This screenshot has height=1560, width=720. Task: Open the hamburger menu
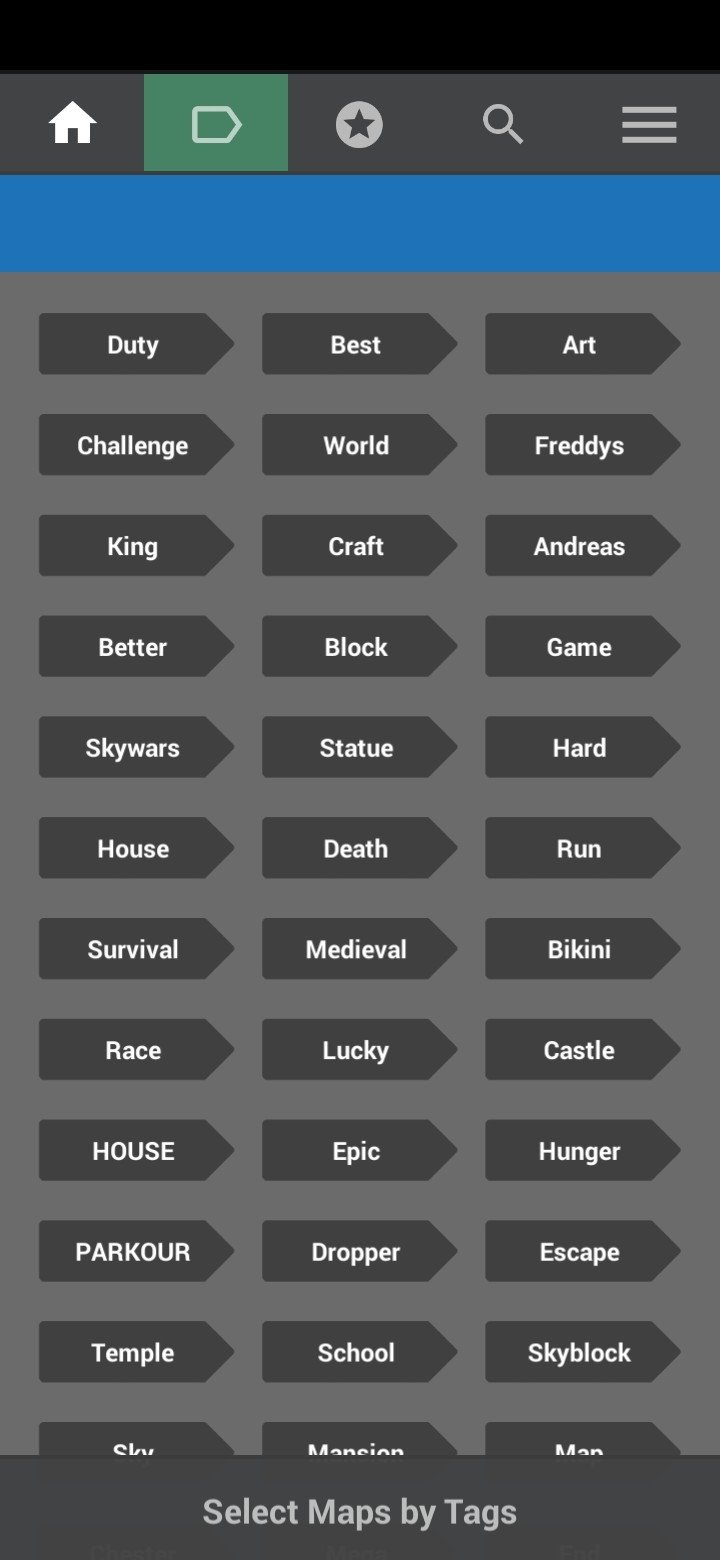pyautogui.click(x=649, y=125)
